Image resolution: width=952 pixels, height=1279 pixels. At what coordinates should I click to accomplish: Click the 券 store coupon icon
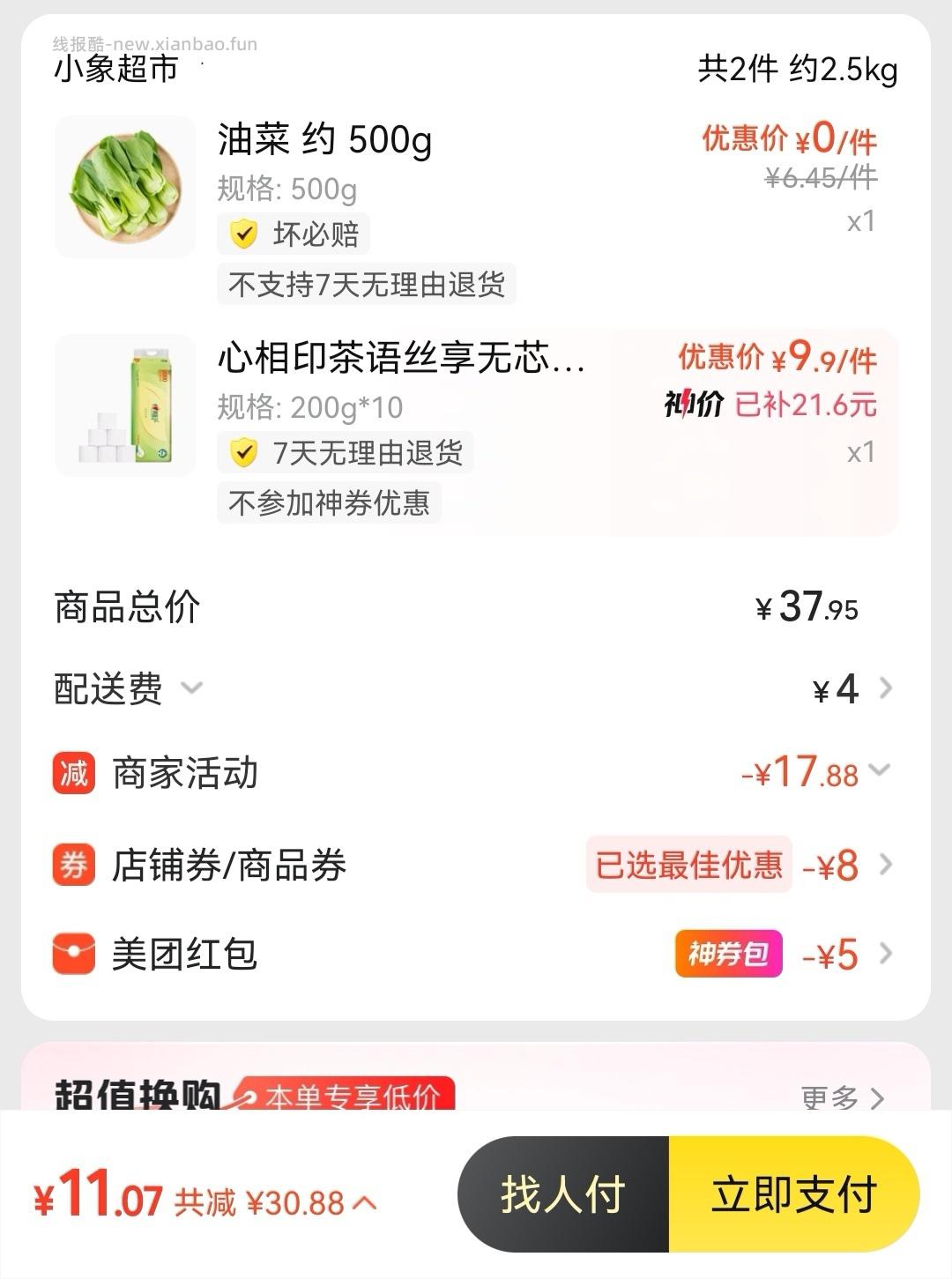[x=74, y=866]
